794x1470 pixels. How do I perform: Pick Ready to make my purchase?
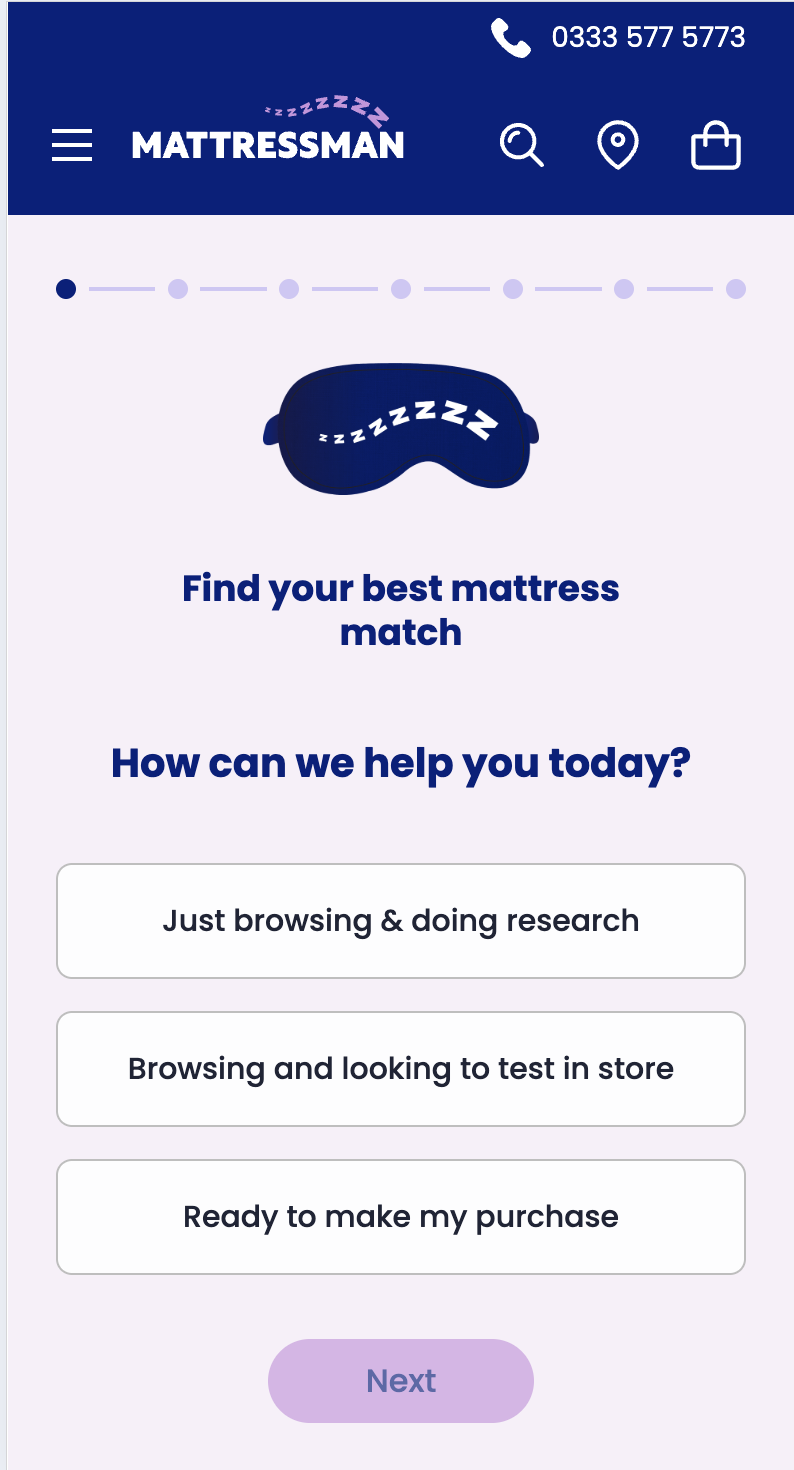400,1217
